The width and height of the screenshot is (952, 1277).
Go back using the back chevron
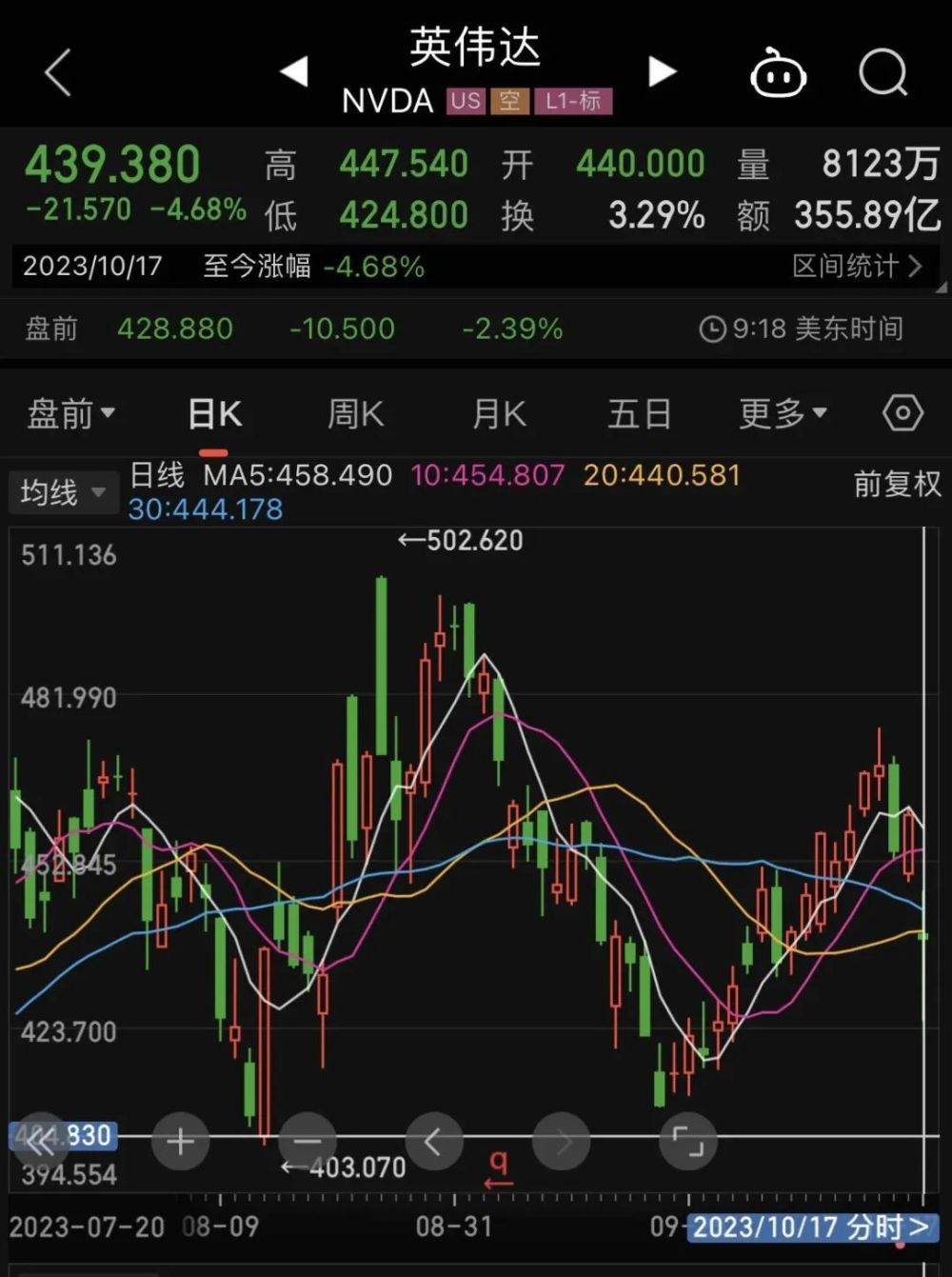point(55,71)
